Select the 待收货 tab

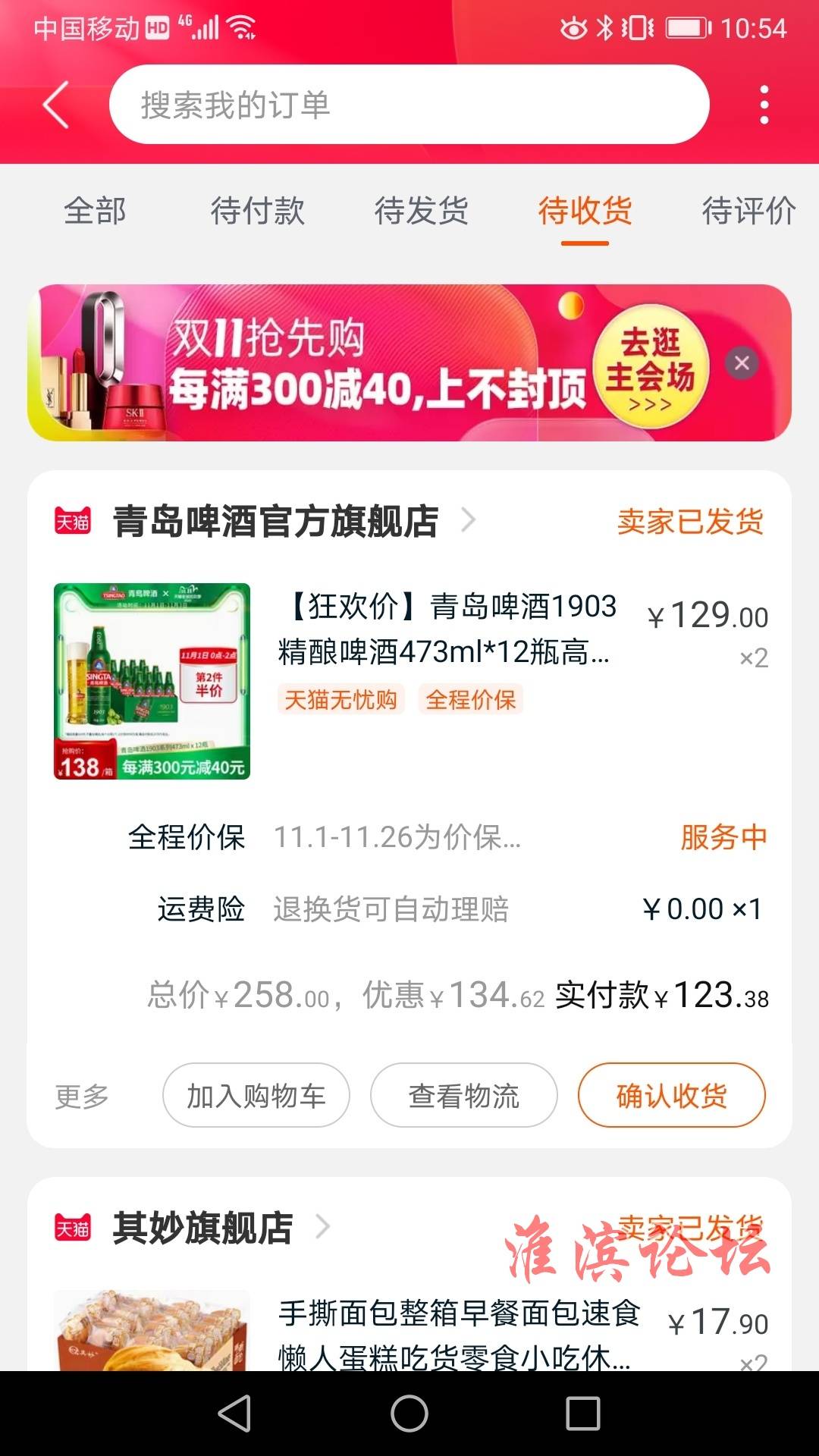pyautogui.click(x=585, y=211)
